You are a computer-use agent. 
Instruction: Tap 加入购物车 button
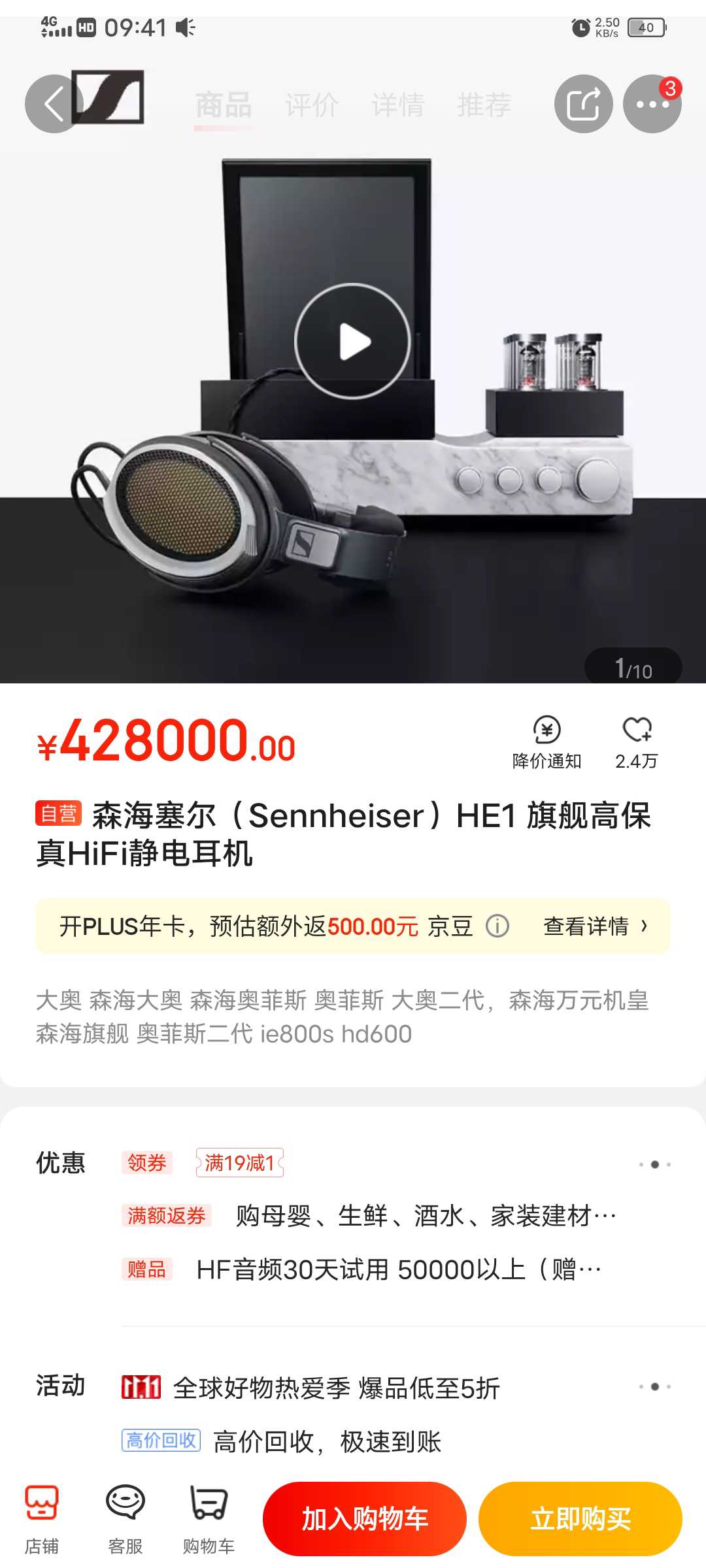coord(365,1519)
